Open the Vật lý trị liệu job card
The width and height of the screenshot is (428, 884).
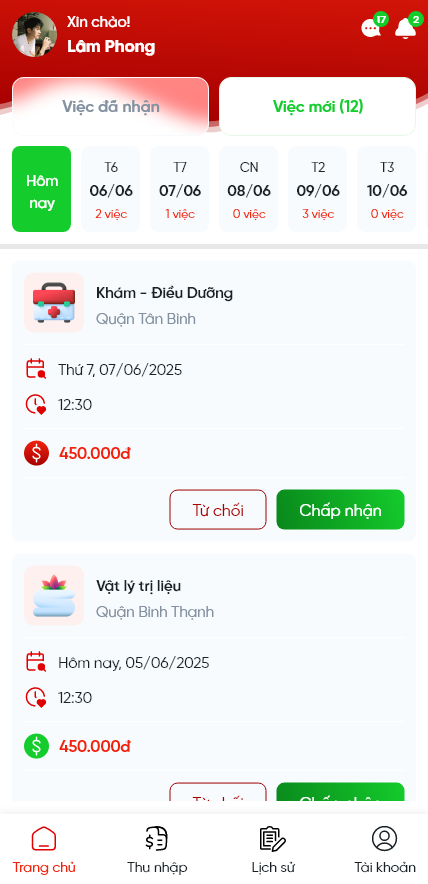tap(214, 677)
